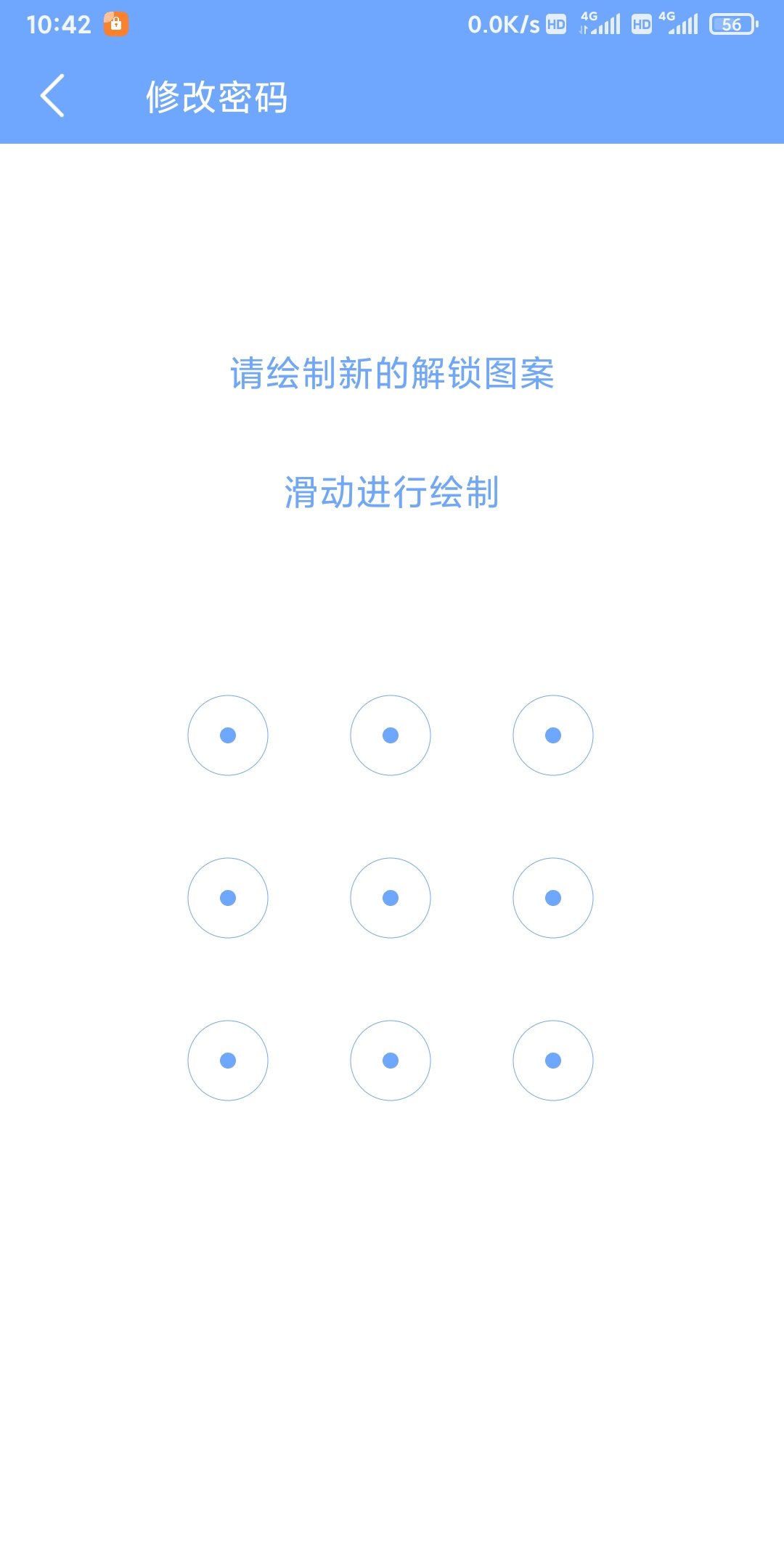Image resolution: width=784 pixels, height=1568 pixels.
Task: Tap the bottom-left pattern dot
Action: (x=228, y=1060)
